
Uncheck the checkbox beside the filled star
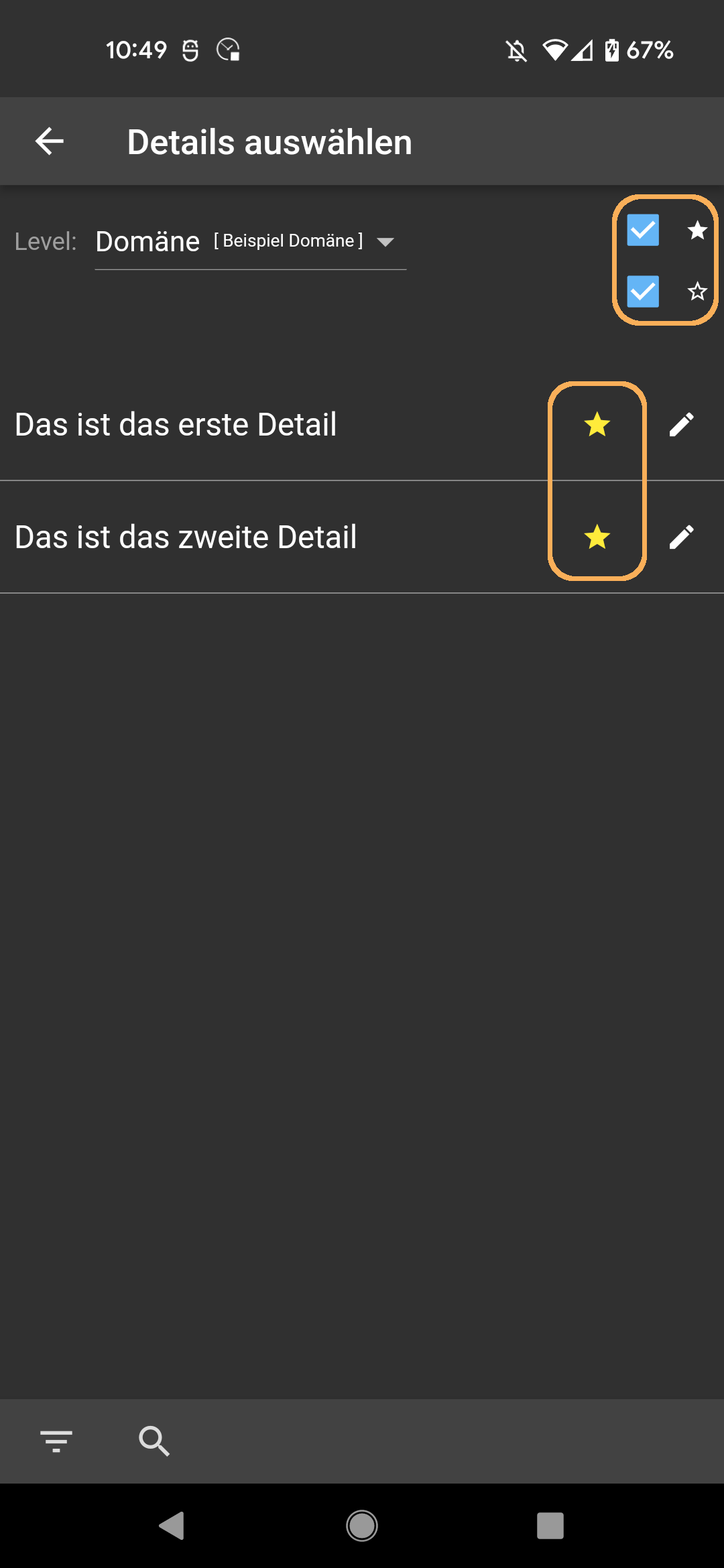coord(643,231)
